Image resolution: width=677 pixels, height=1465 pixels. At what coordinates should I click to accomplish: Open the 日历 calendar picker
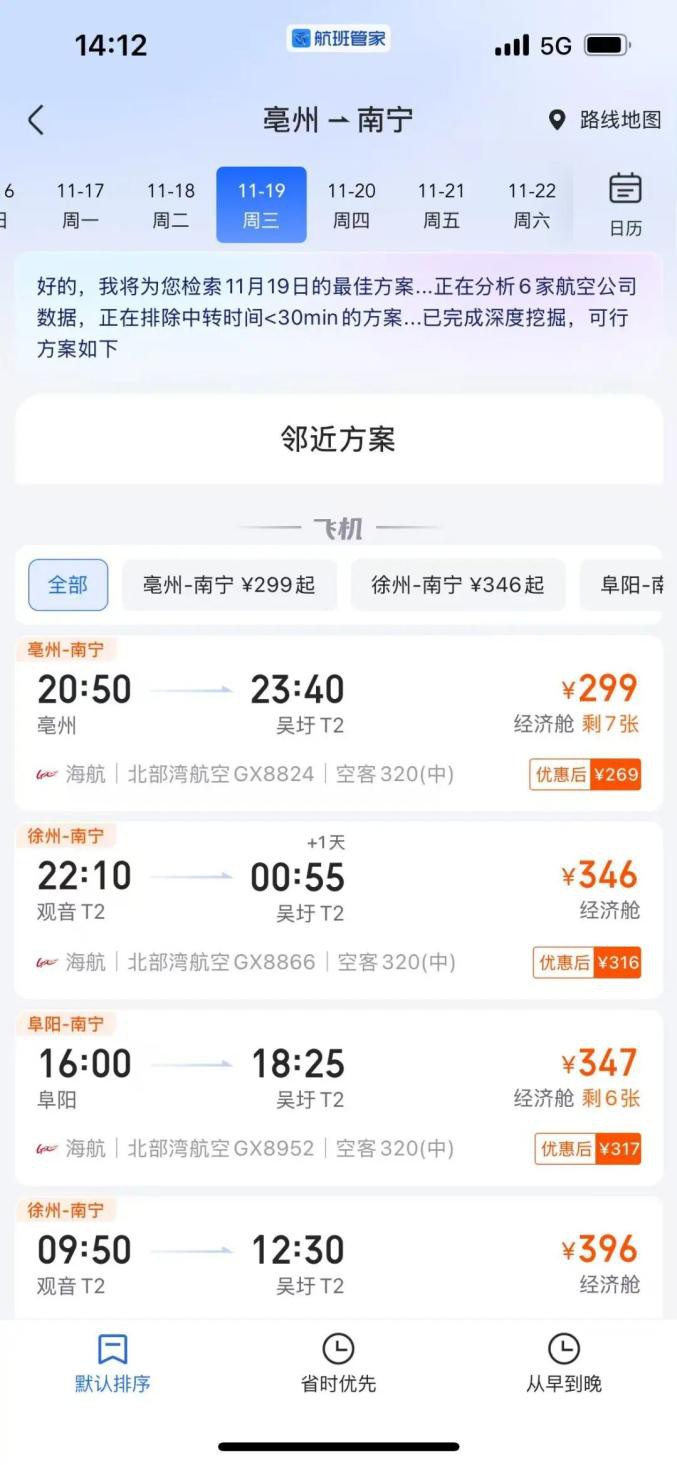point(626,205)
